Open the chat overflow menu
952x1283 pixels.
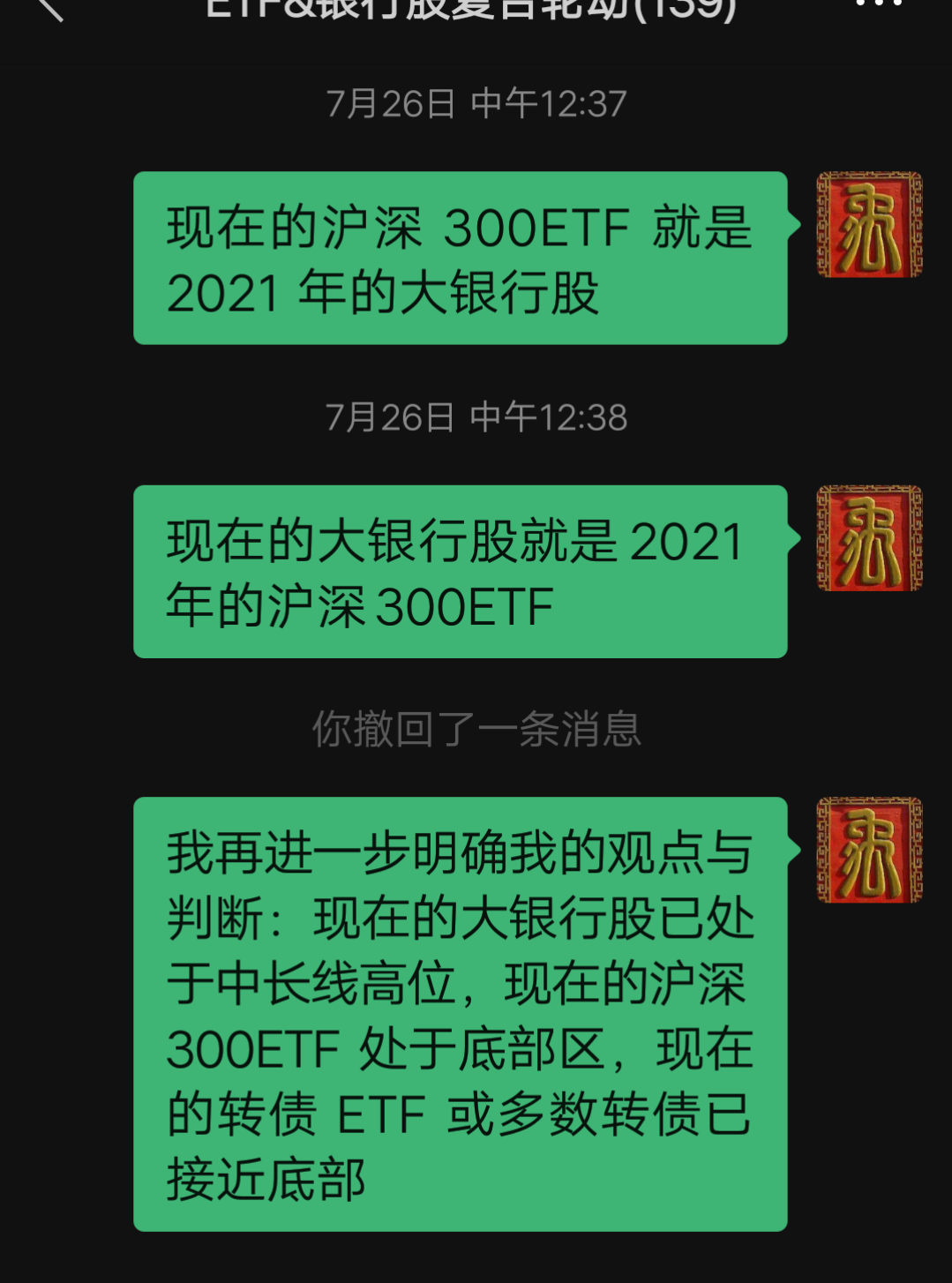879,4
